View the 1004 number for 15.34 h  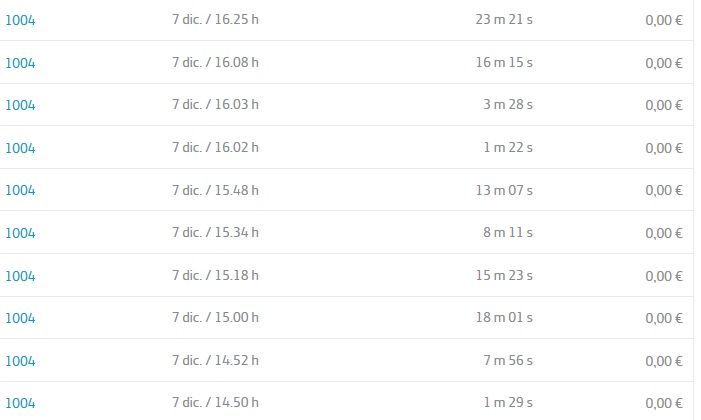pos(20,233)
